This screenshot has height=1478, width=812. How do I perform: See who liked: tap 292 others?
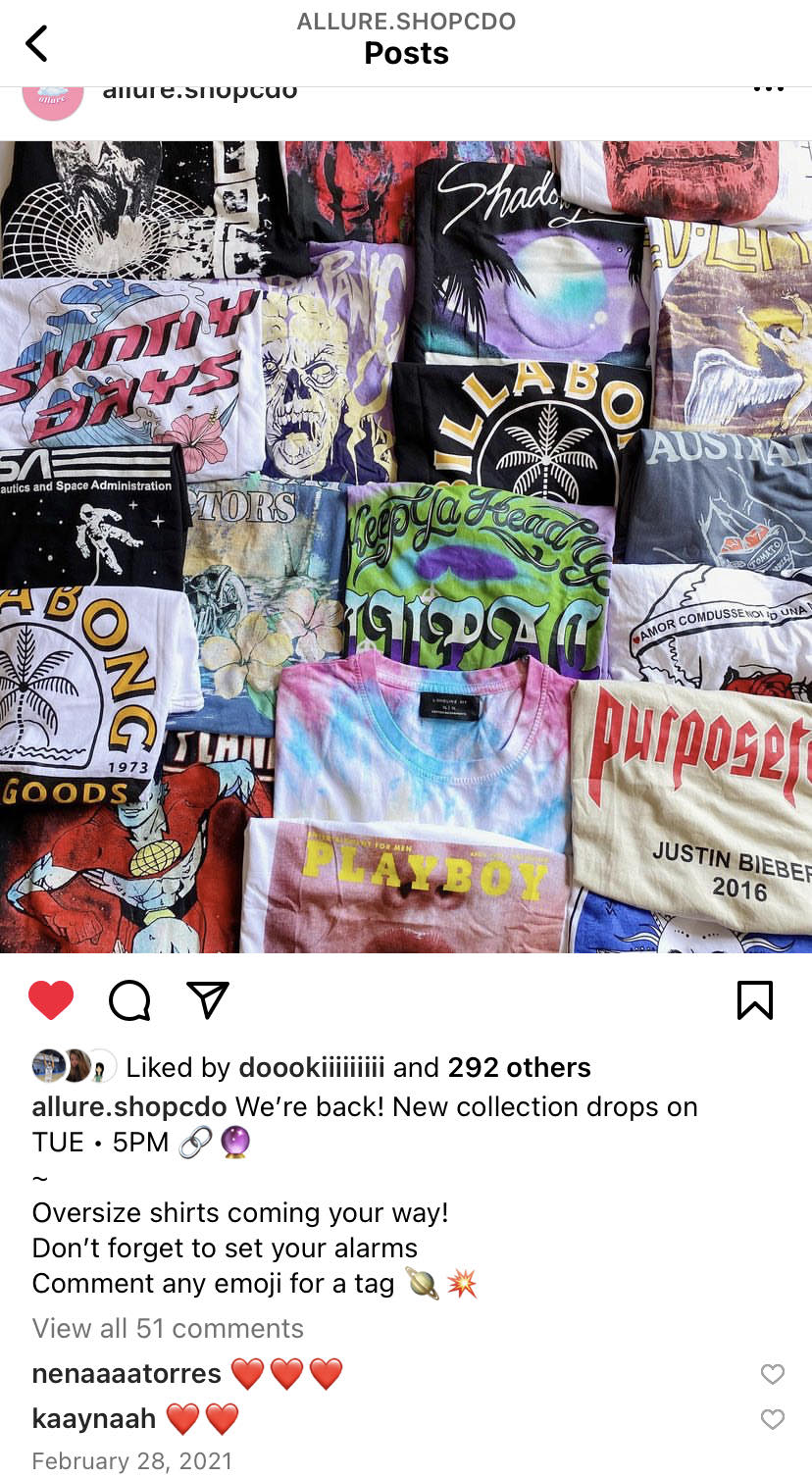coord(519,1067)
